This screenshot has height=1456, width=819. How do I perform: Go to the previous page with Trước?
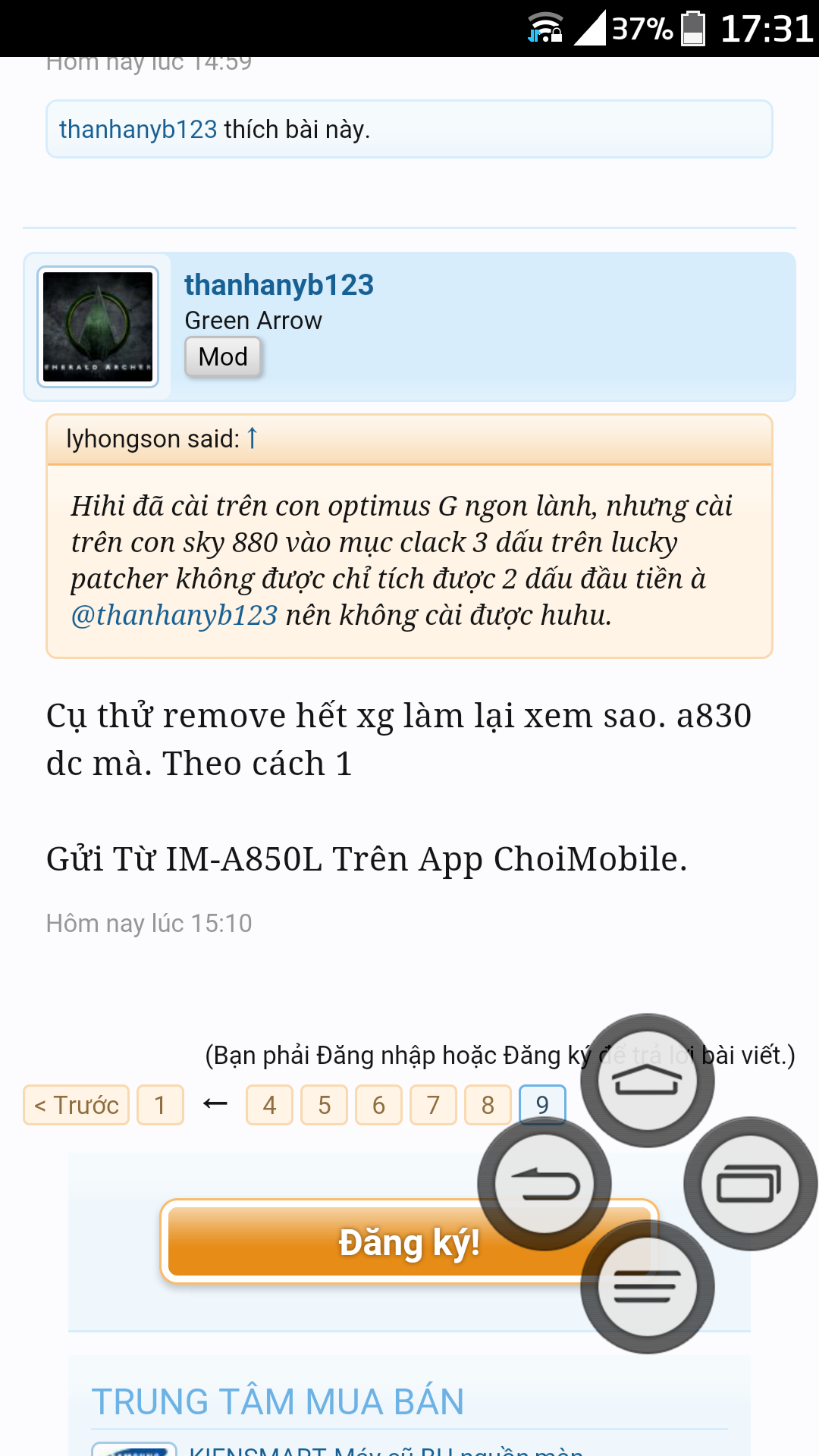point(77,1105)
